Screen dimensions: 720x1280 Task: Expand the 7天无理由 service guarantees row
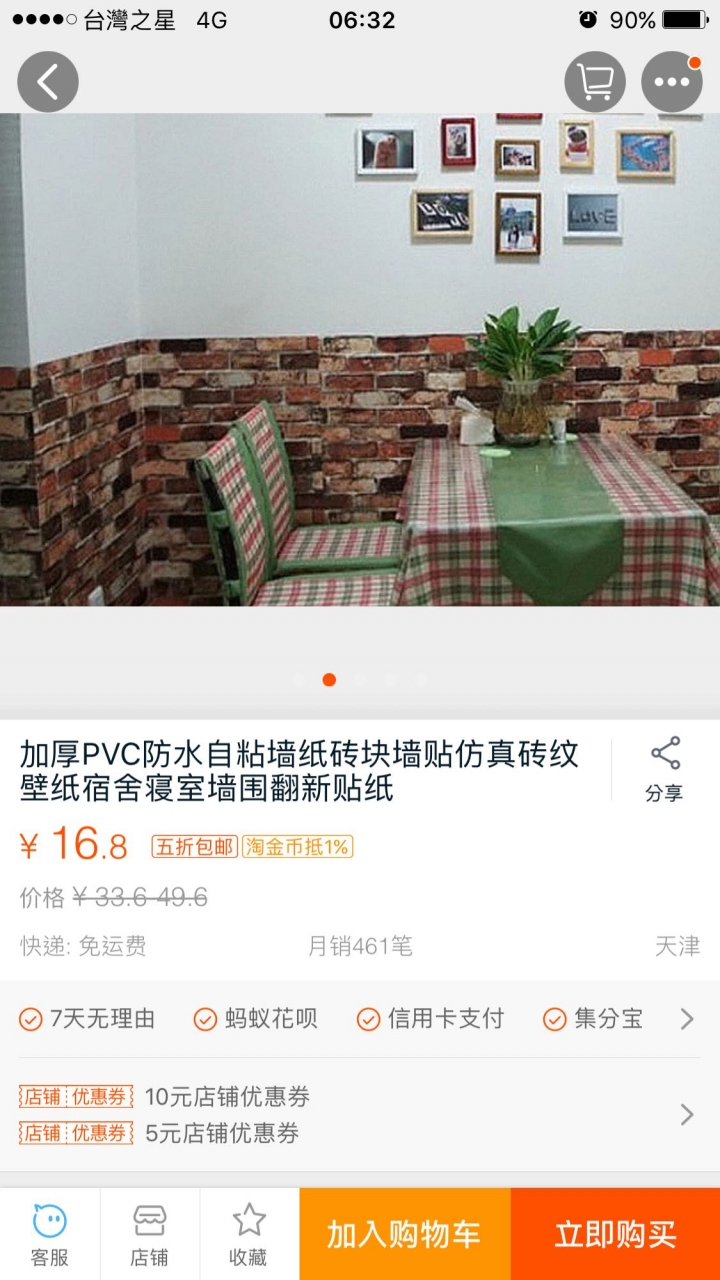pos(360,1019)
